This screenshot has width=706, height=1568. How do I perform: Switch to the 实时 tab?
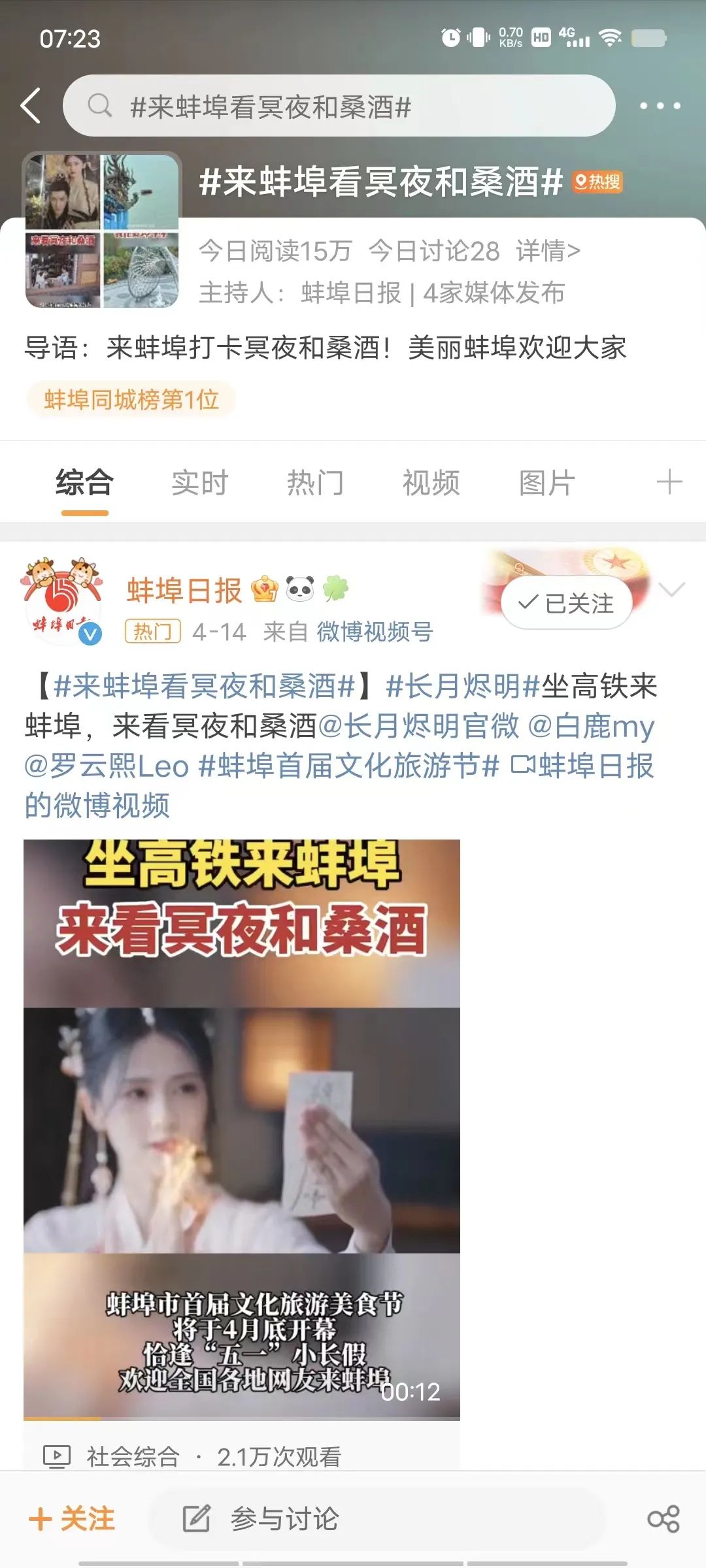click(x=200, y=483)
